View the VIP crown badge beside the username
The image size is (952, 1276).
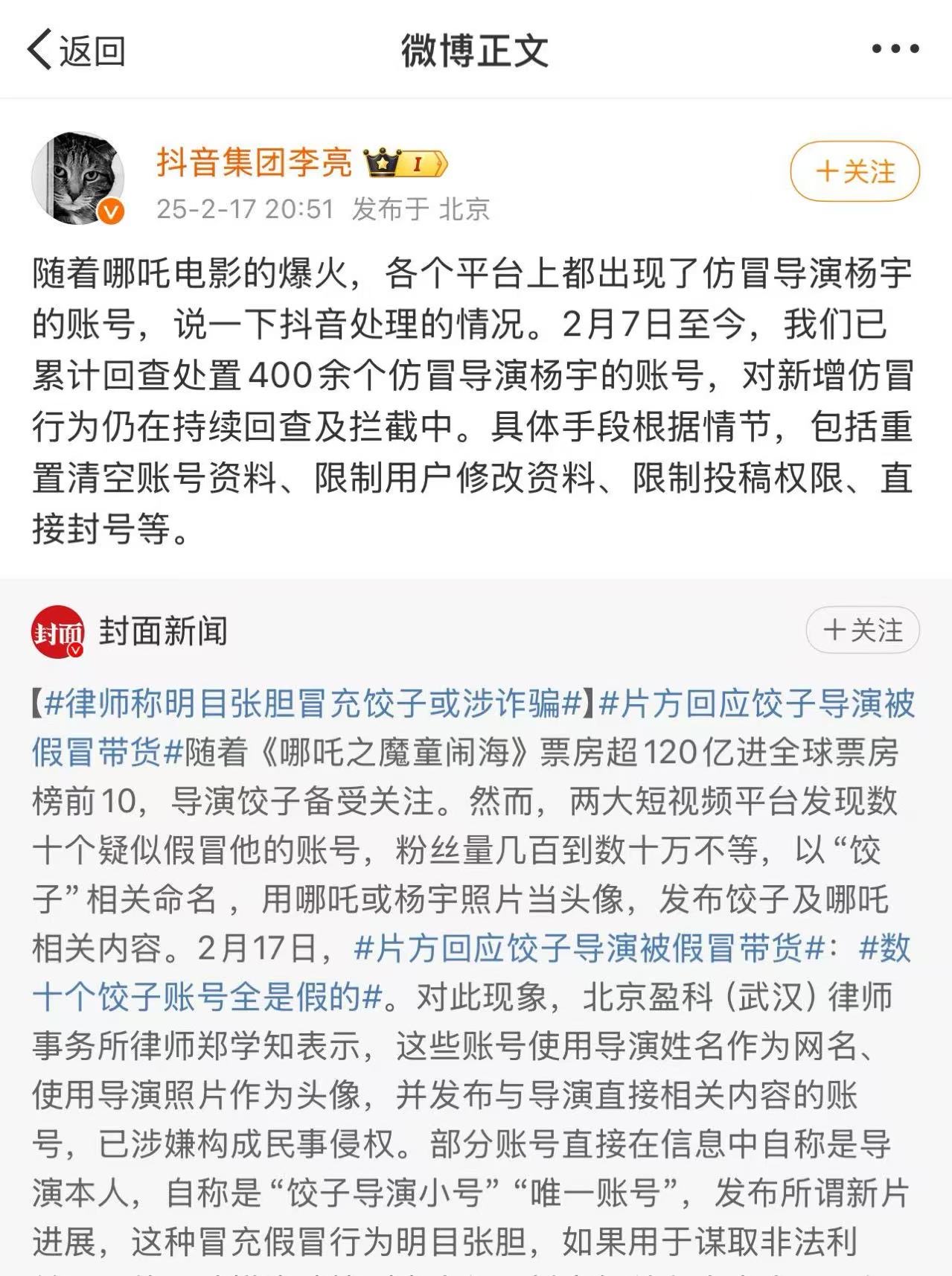pyautogui.click(x=406, y=163)
